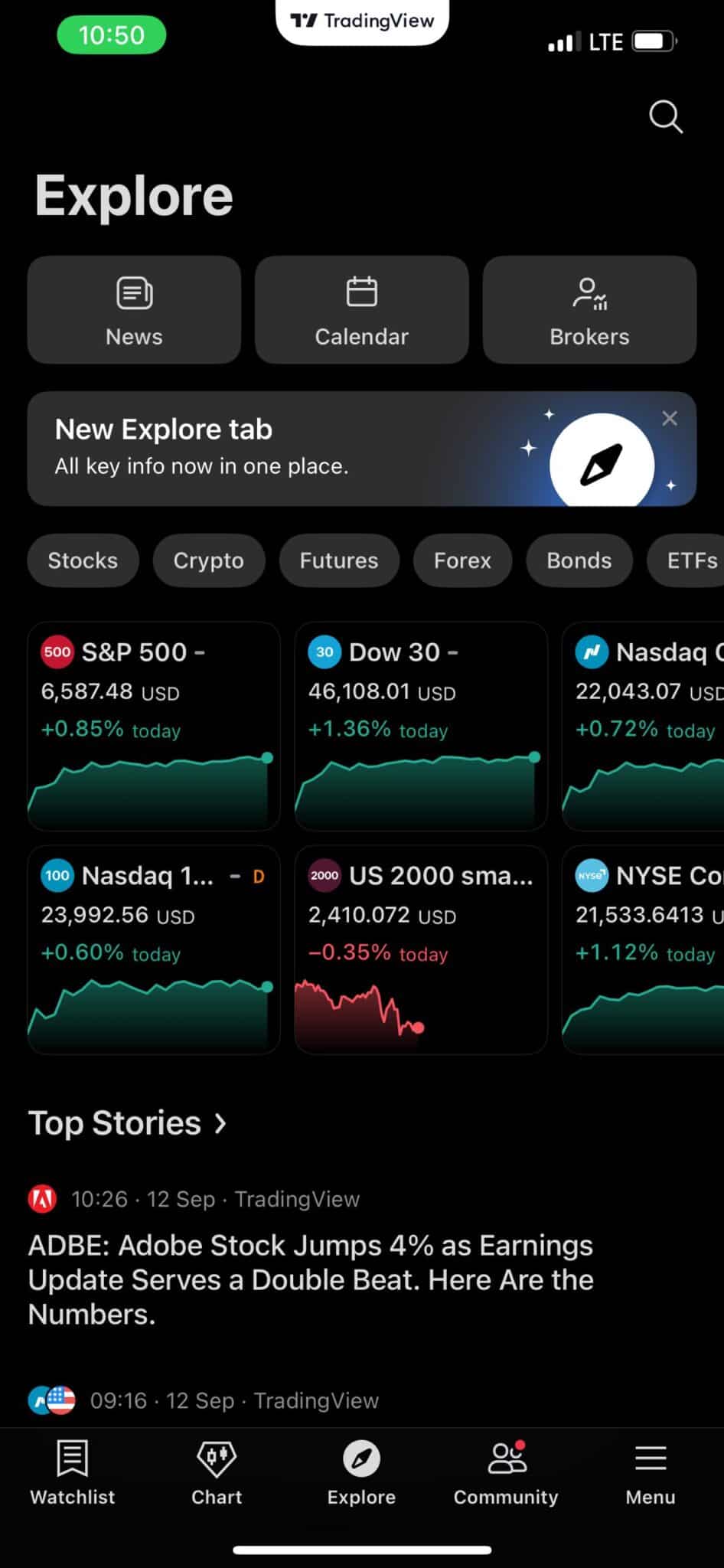Open the search icon
This screenshot has height=1568, width=724.
coord(665,117)
